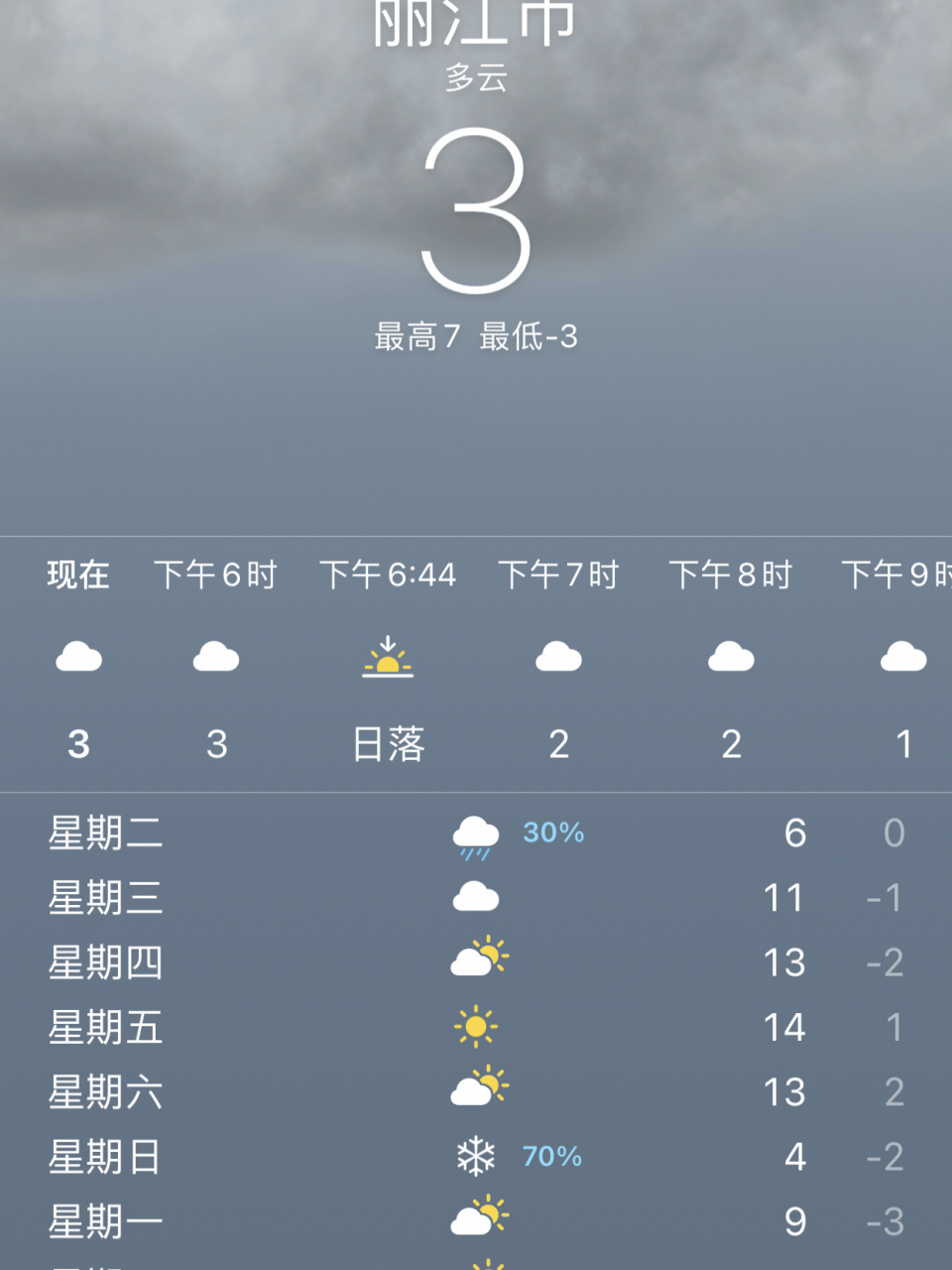This screenshot has height=1270, width=952.
Task: Select the 下午6时 hourly forecast column
Action: 216,655
